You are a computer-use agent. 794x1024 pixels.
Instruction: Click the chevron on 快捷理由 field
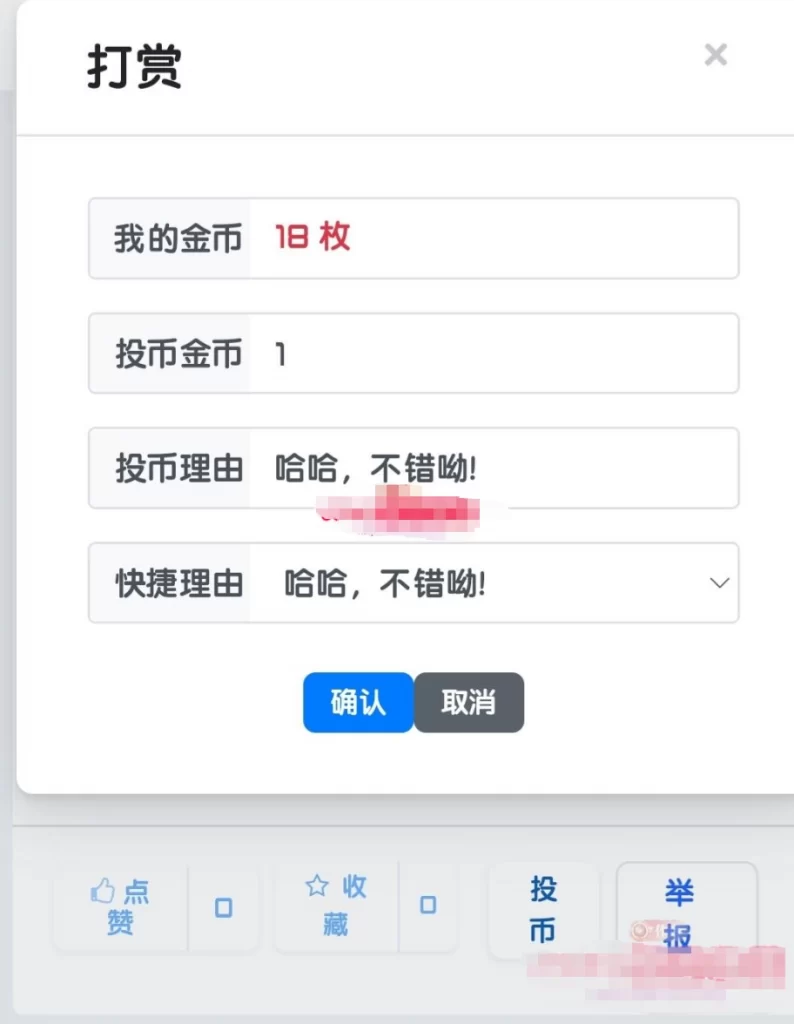tap(720, 583)
